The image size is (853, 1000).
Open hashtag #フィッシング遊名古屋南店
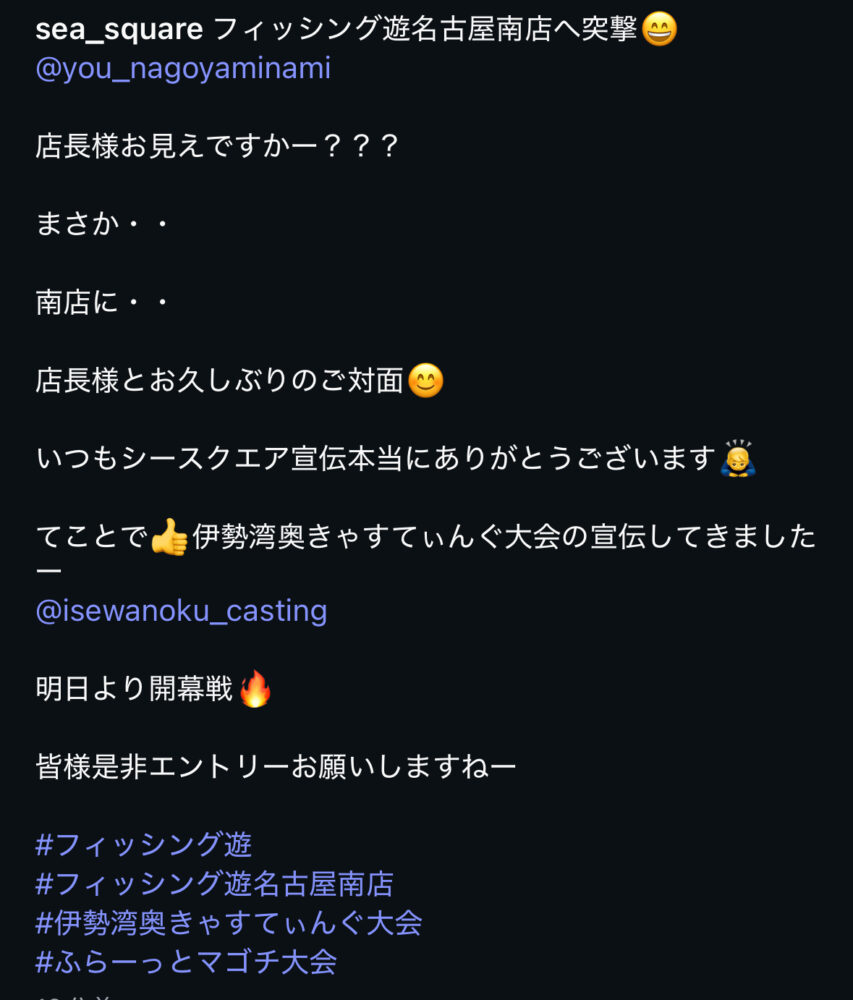click(x=214, y=884)
